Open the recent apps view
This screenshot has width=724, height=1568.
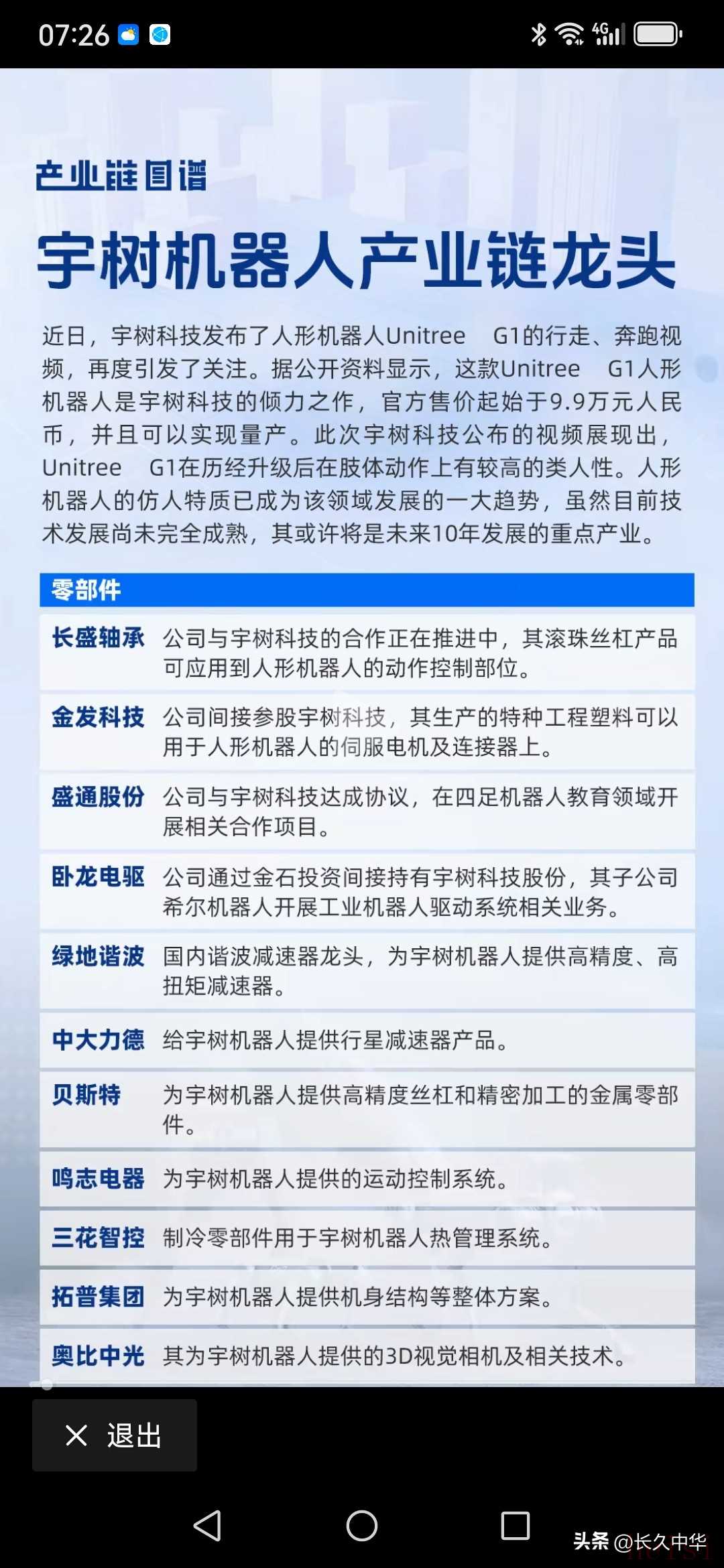pyautogui.click(x=516, y=1526)
